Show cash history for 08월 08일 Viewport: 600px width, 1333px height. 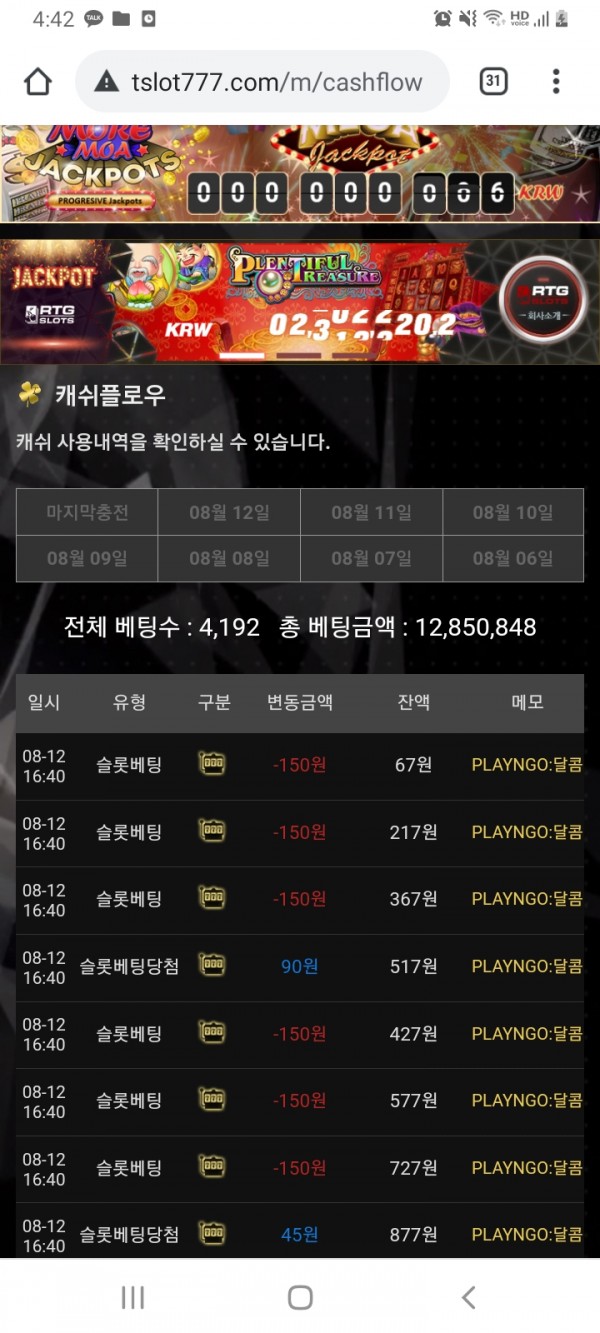(229, 558)
